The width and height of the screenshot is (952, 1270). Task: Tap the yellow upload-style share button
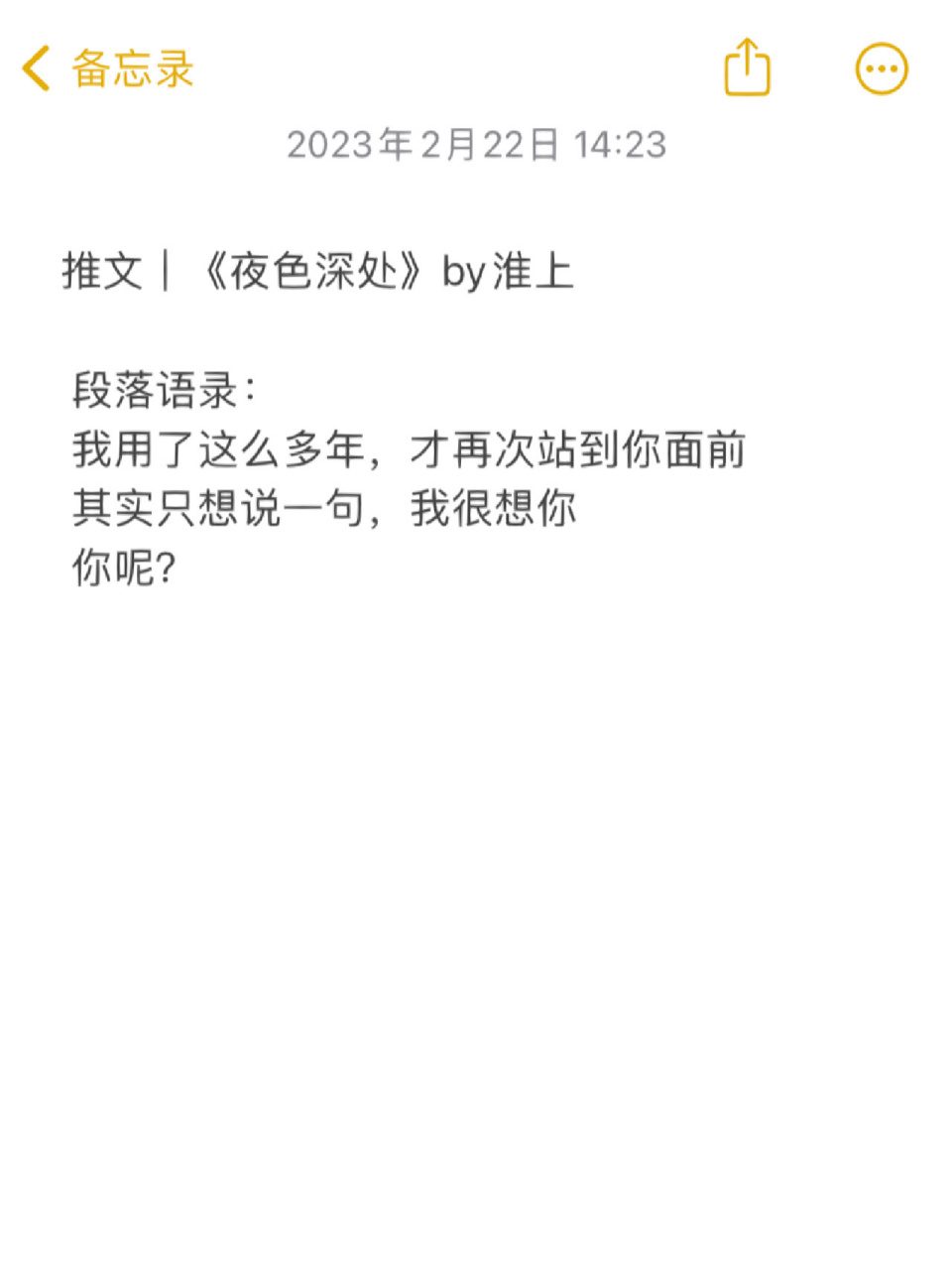[746, 67]
